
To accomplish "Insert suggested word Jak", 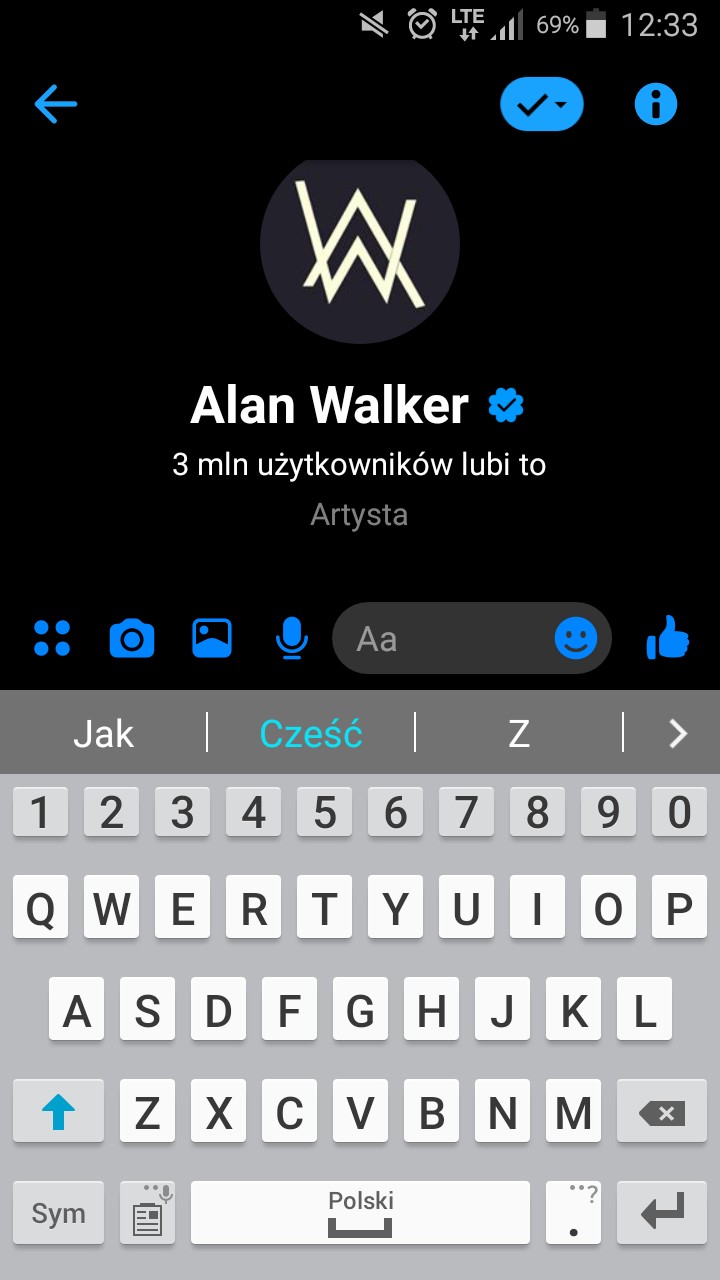I will click(x=103, y=735).
